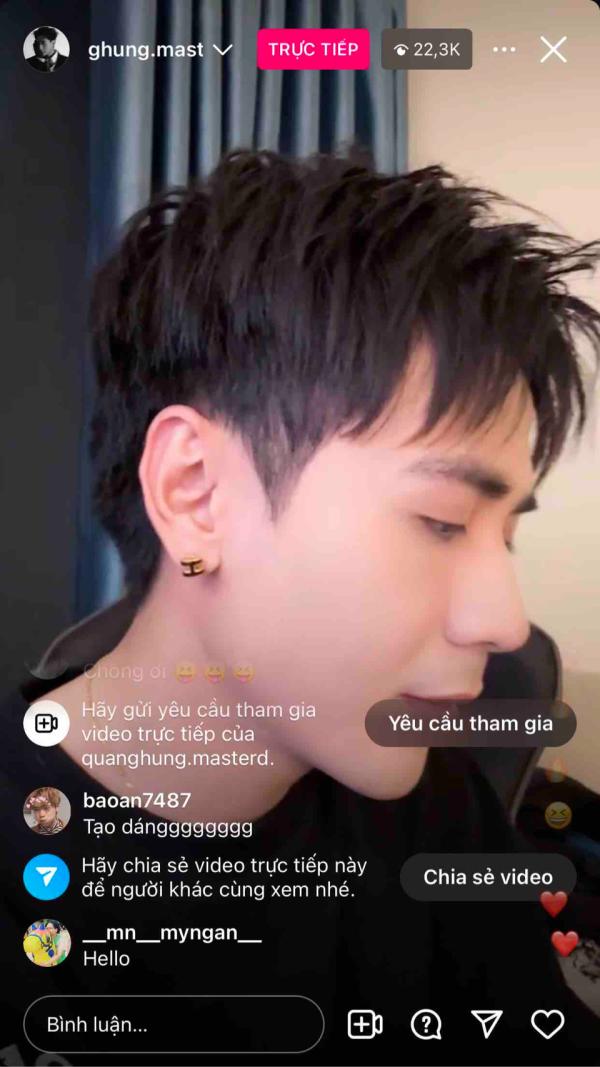Request to join with the video-plus icon

tap(365, 1024)
